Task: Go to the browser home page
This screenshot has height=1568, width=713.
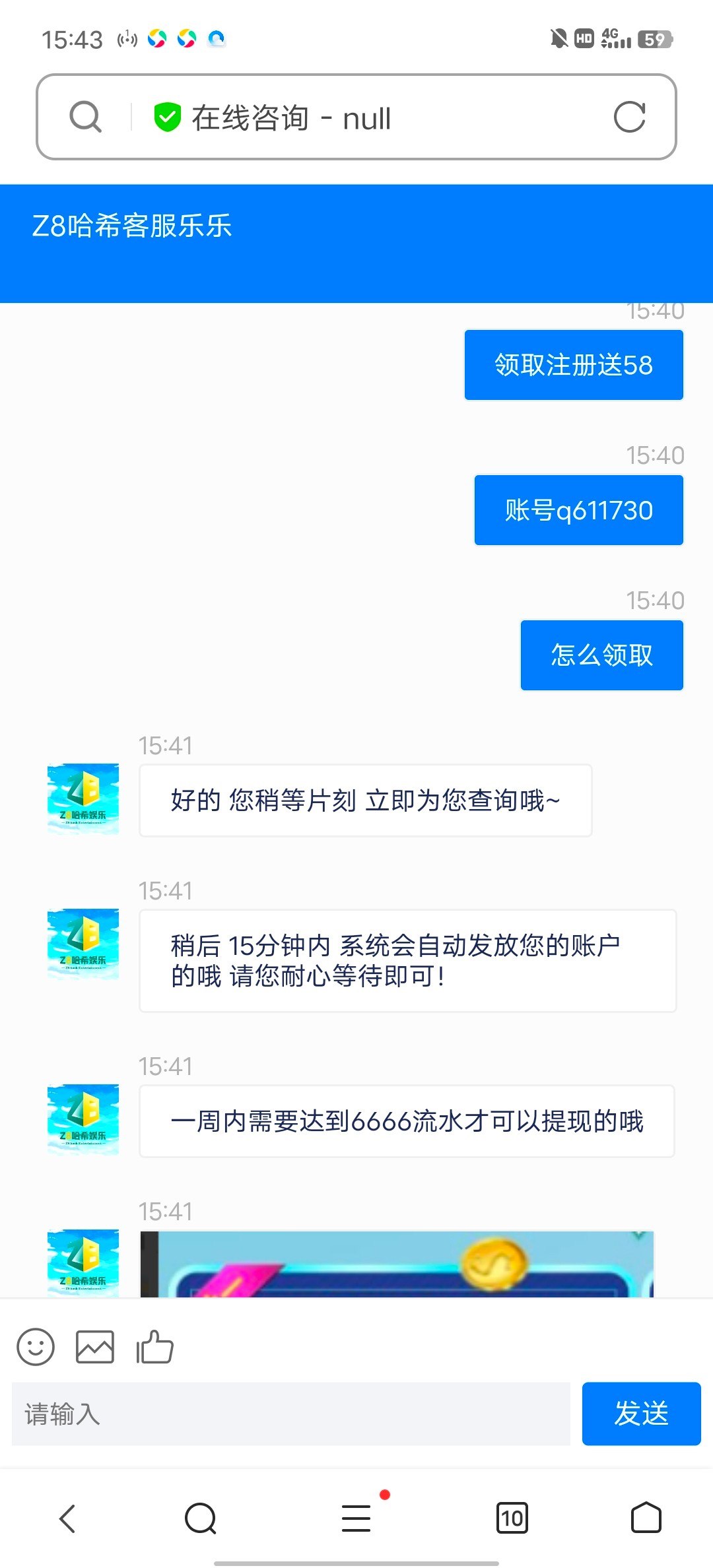Action: point(646,1518)
